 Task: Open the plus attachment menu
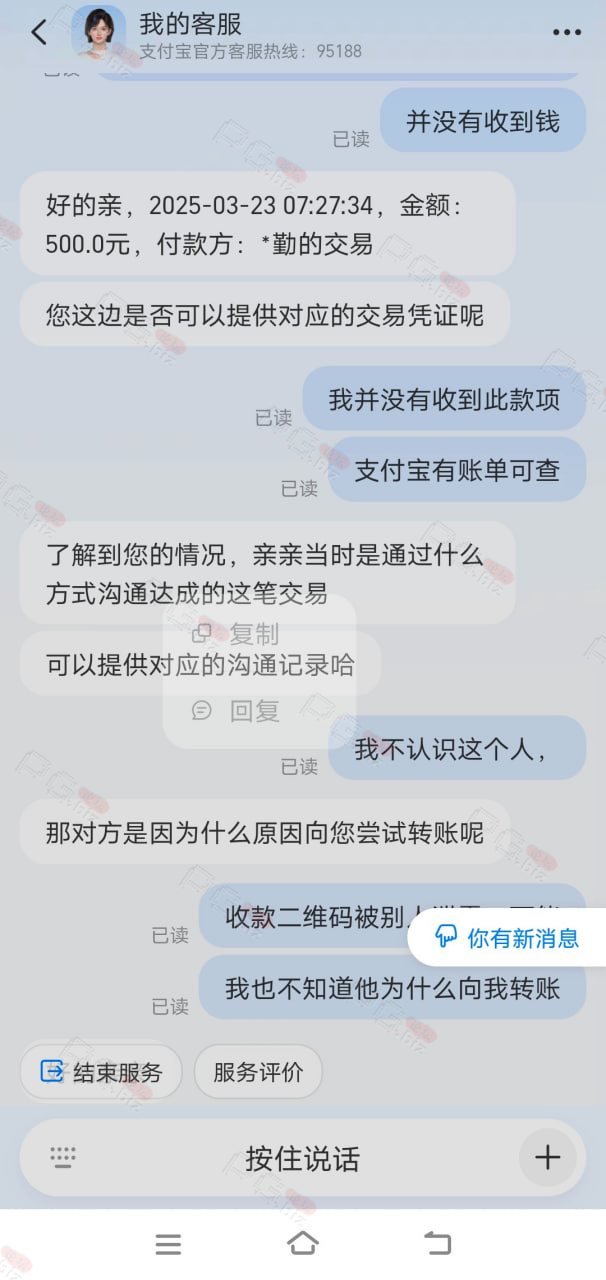tap(548, 1158)
